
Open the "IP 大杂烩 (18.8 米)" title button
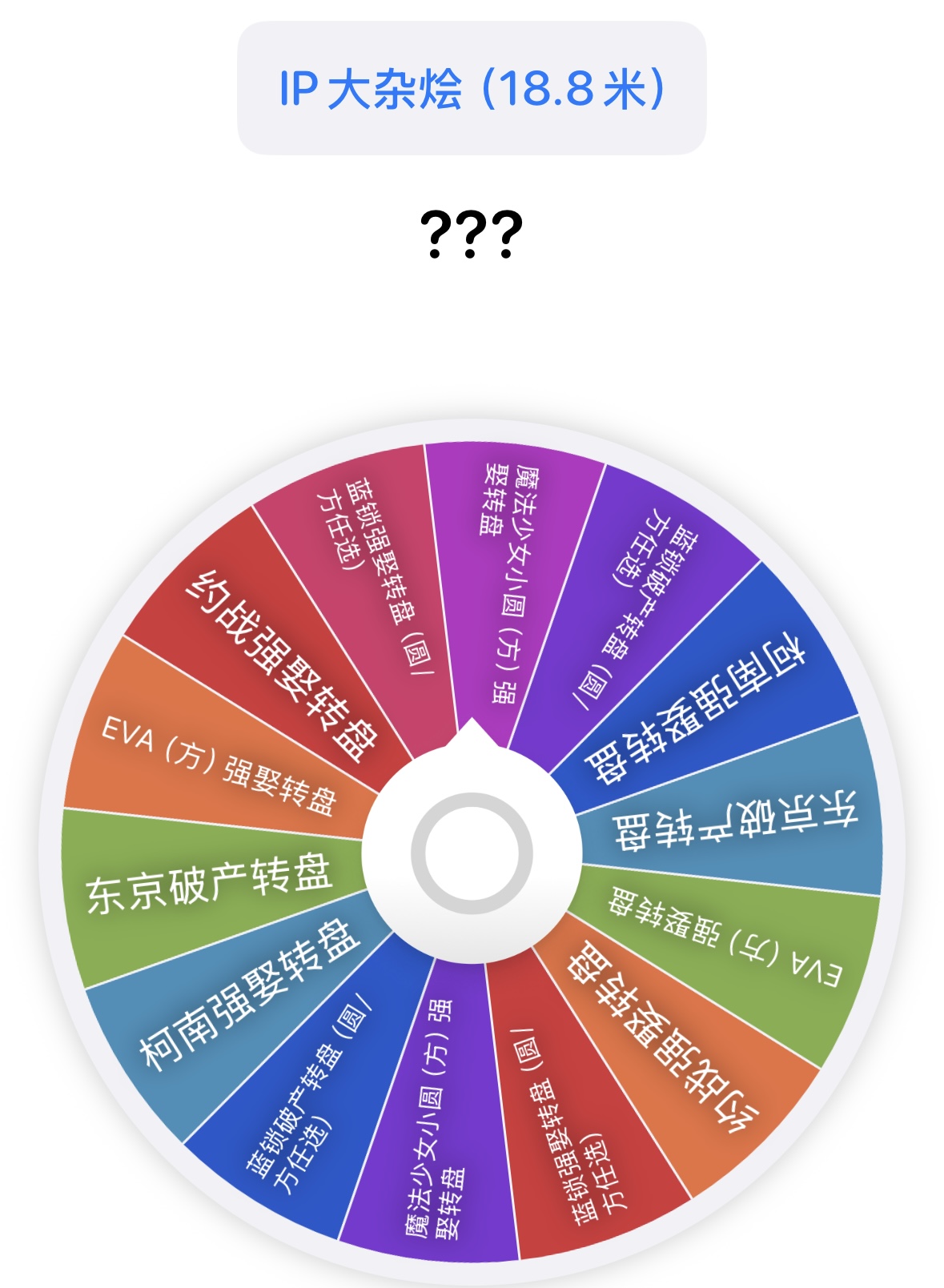click(x=472, y=86)
